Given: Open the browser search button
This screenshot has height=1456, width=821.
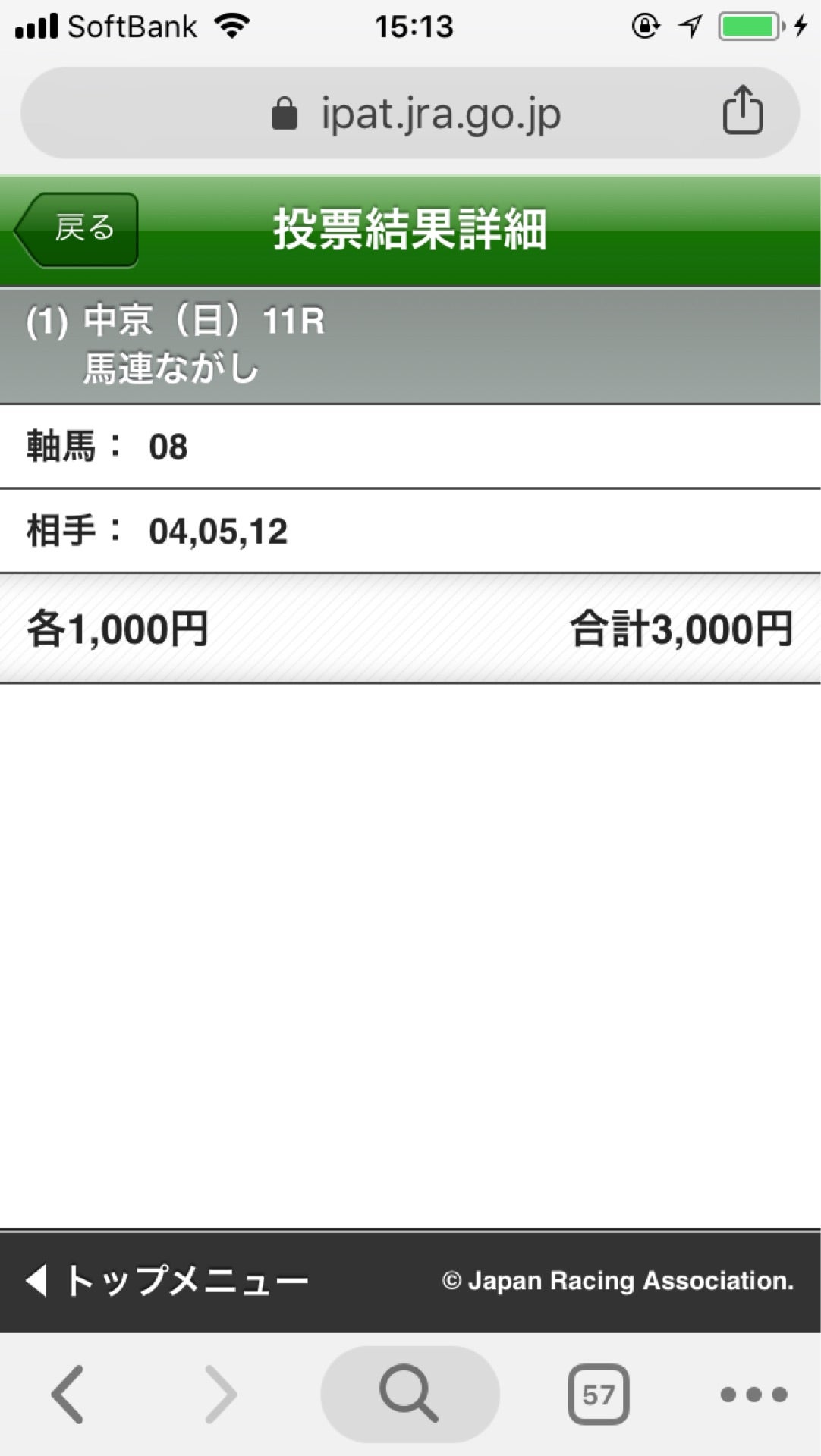Looking at the screenshot, I should (x=410, y=1394).
